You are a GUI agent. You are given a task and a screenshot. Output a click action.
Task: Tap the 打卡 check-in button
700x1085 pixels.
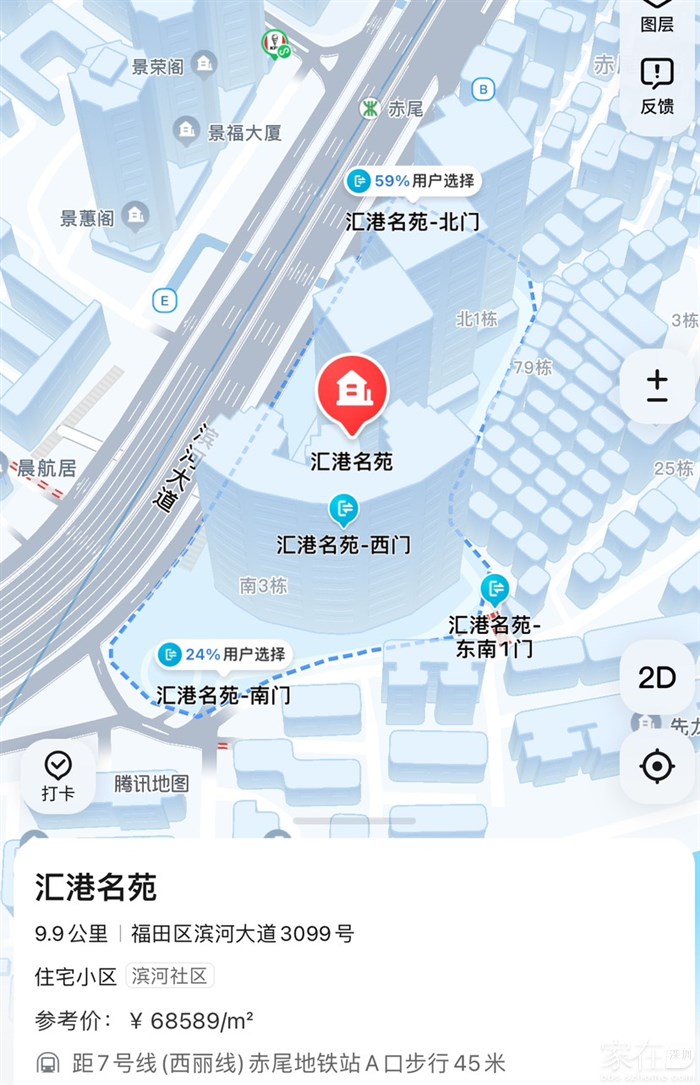(57, 777)
